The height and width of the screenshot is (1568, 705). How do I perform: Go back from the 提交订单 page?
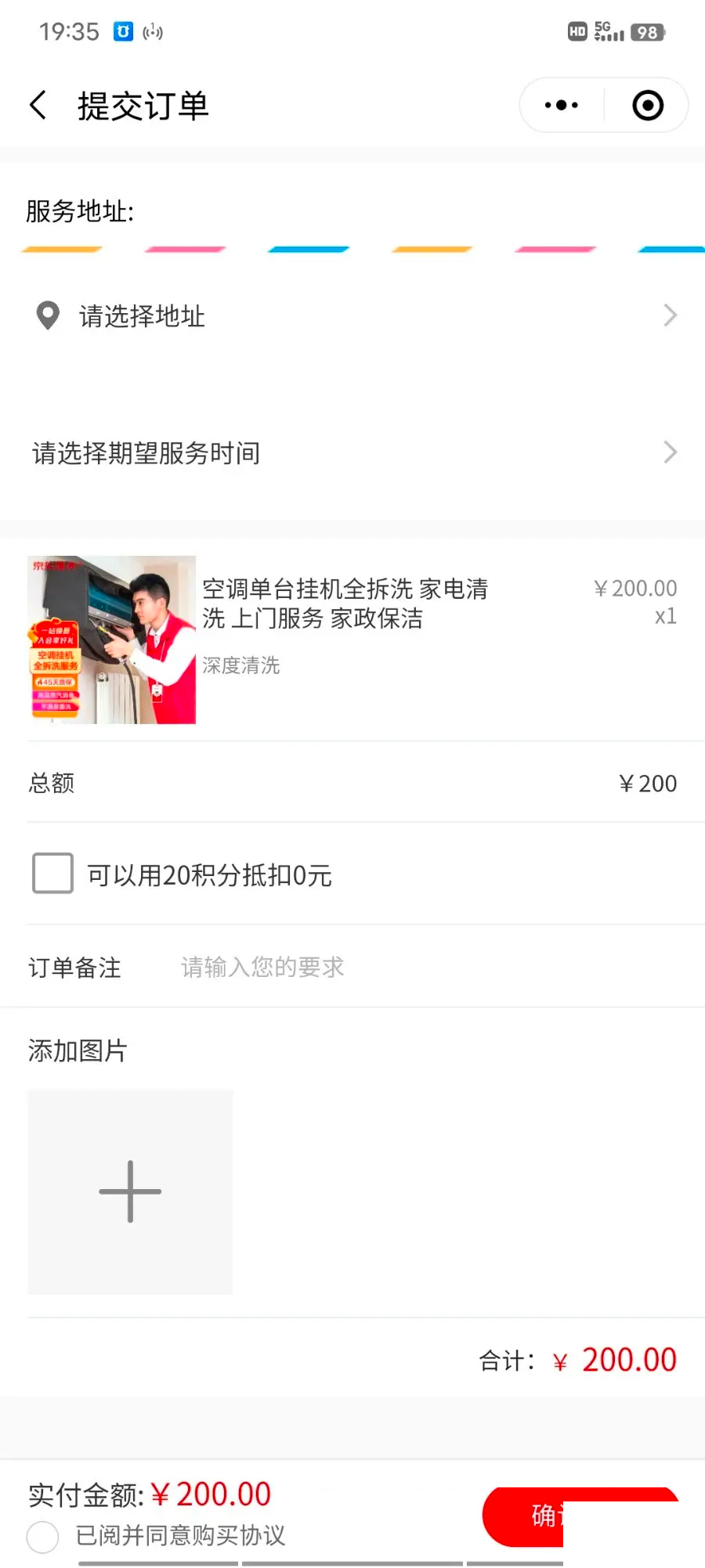(x=38, y=105)
